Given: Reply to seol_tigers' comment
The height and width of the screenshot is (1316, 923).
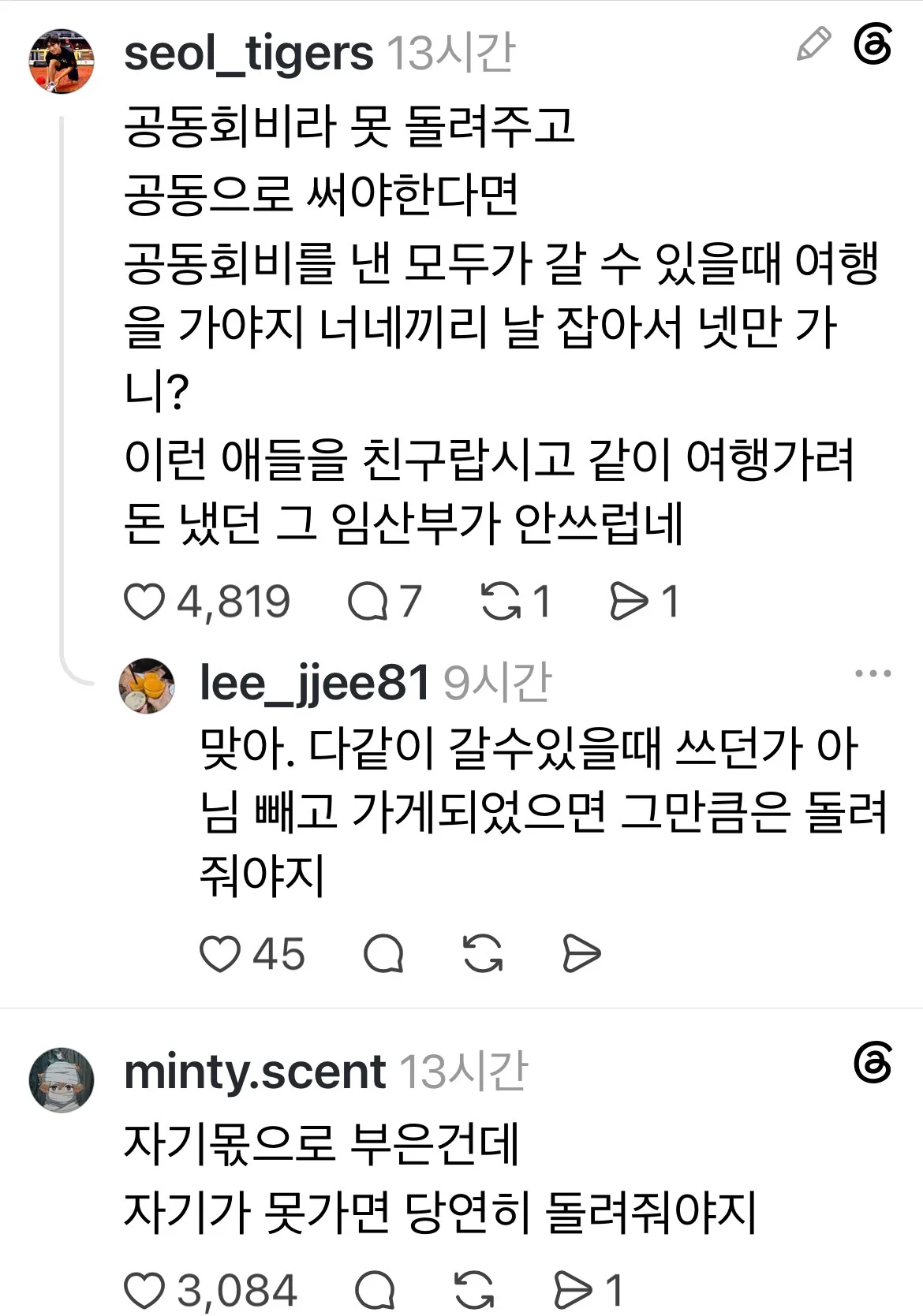Looking at the screenshot, I should point(368,602).
